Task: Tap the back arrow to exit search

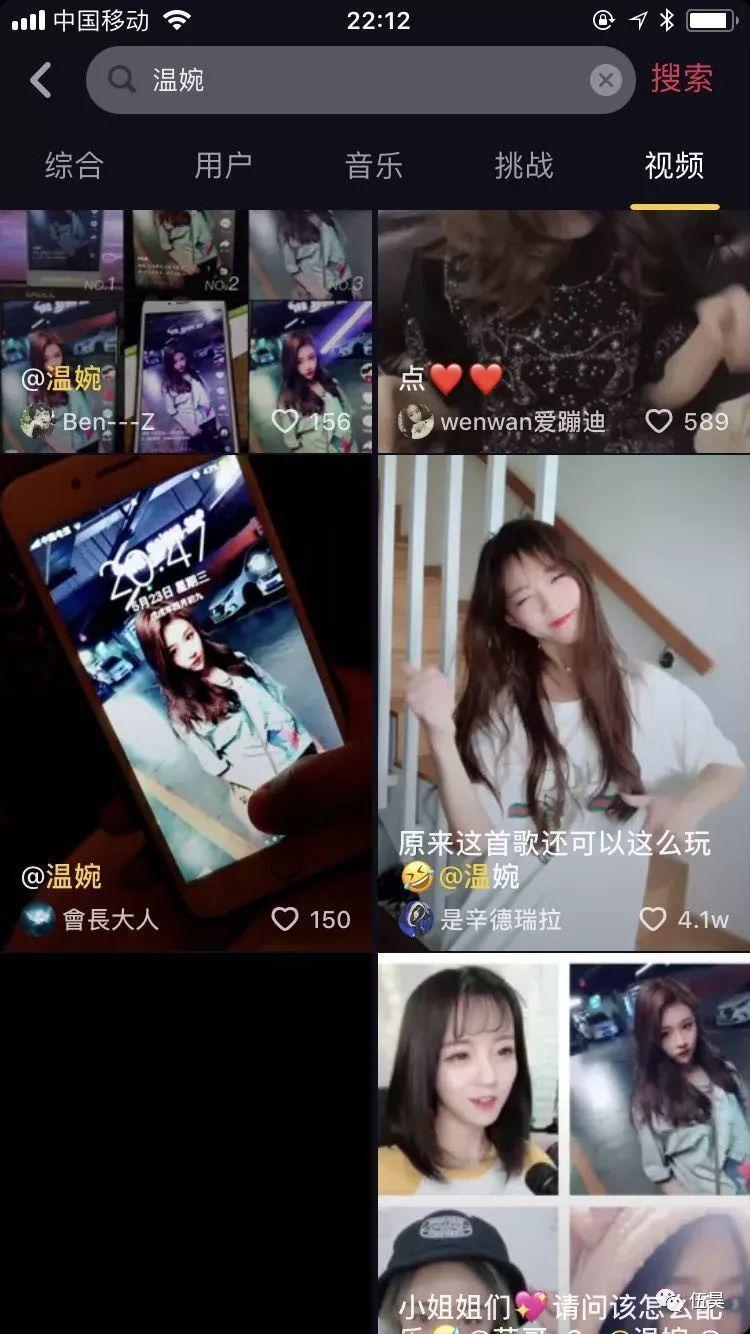Action: coord(40,79)
